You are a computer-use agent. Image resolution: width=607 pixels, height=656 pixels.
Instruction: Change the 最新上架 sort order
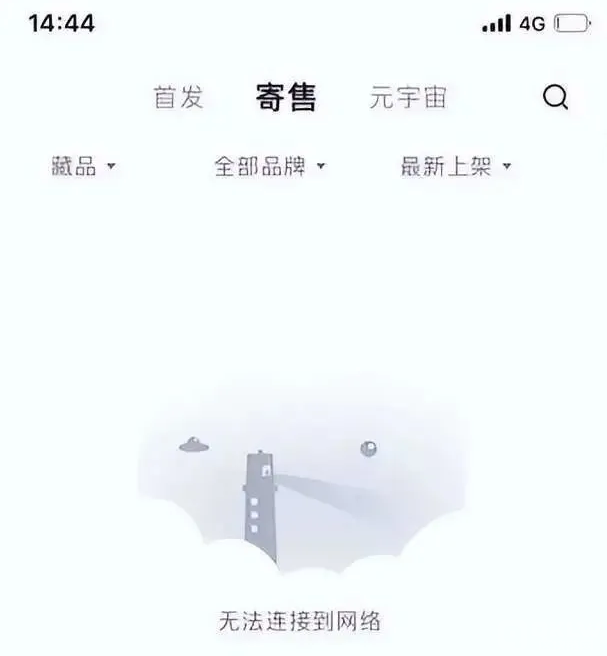(455, 167)
